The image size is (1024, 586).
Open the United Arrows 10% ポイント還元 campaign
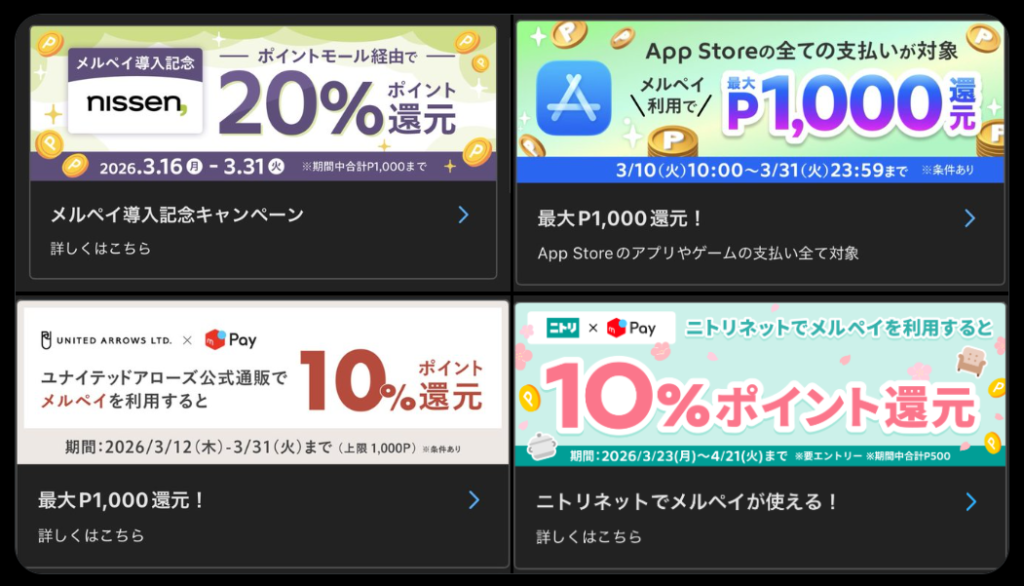pyautogui.click(x=262, y=515)
